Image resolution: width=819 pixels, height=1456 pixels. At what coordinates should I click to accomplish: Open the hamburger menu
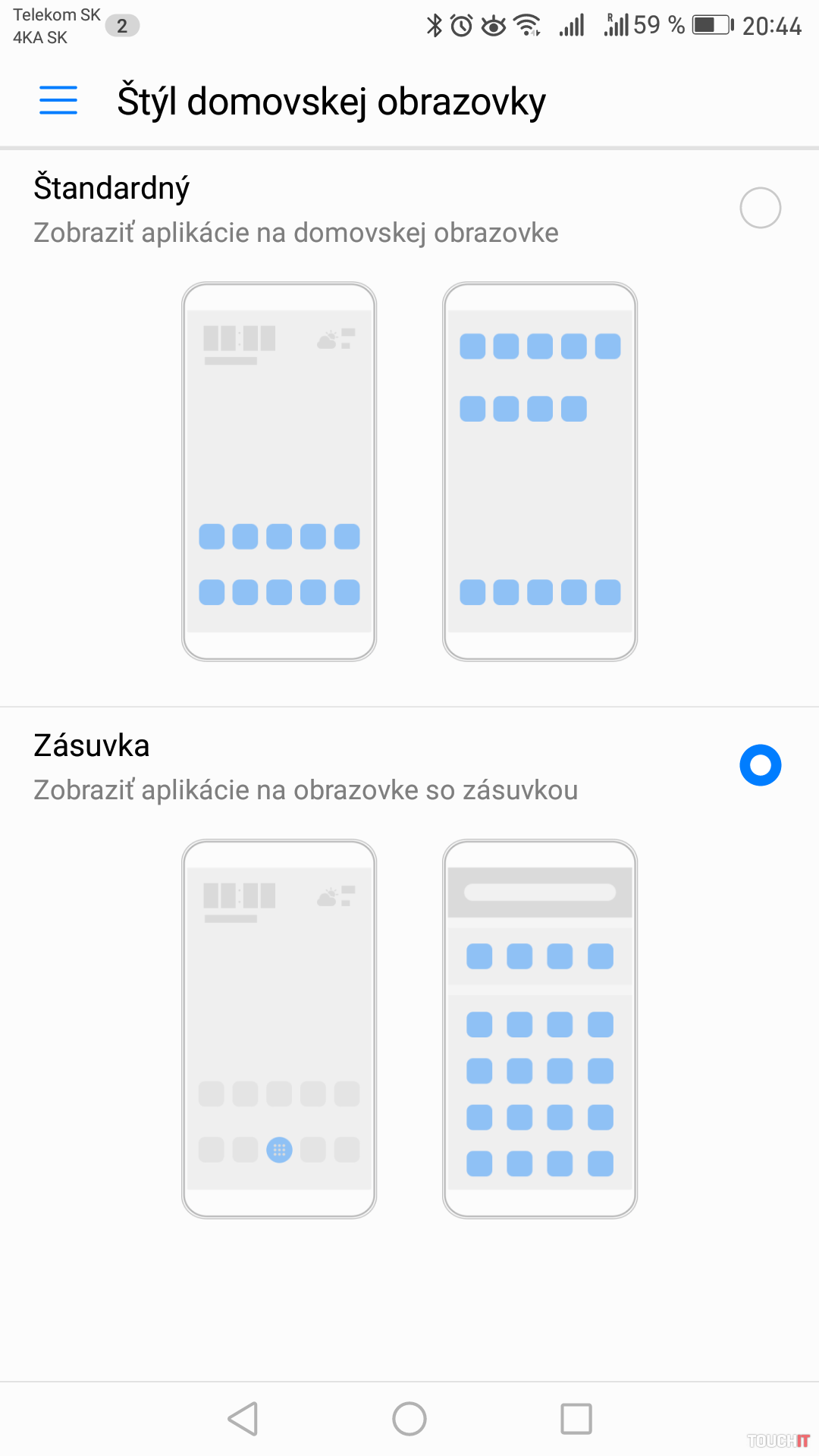(x=58, y=100)
